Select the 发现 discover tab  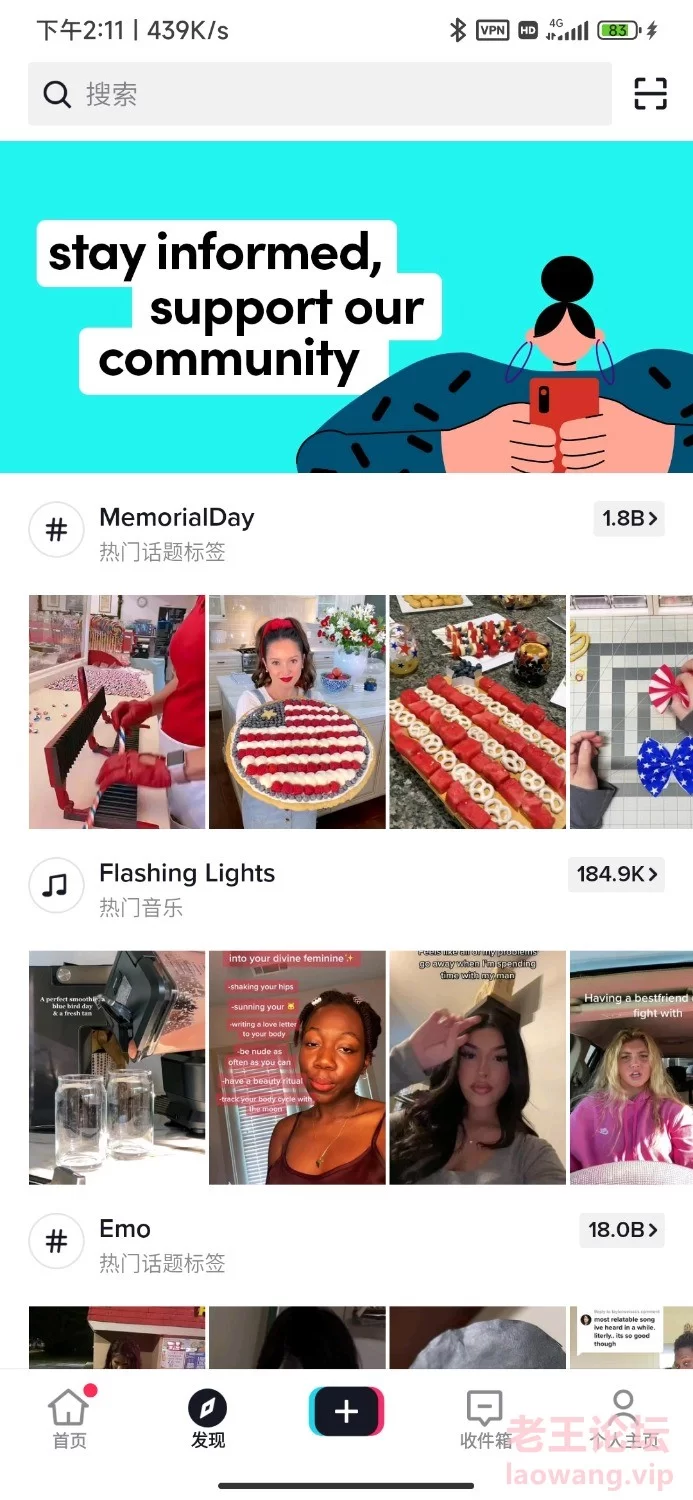208,1419
